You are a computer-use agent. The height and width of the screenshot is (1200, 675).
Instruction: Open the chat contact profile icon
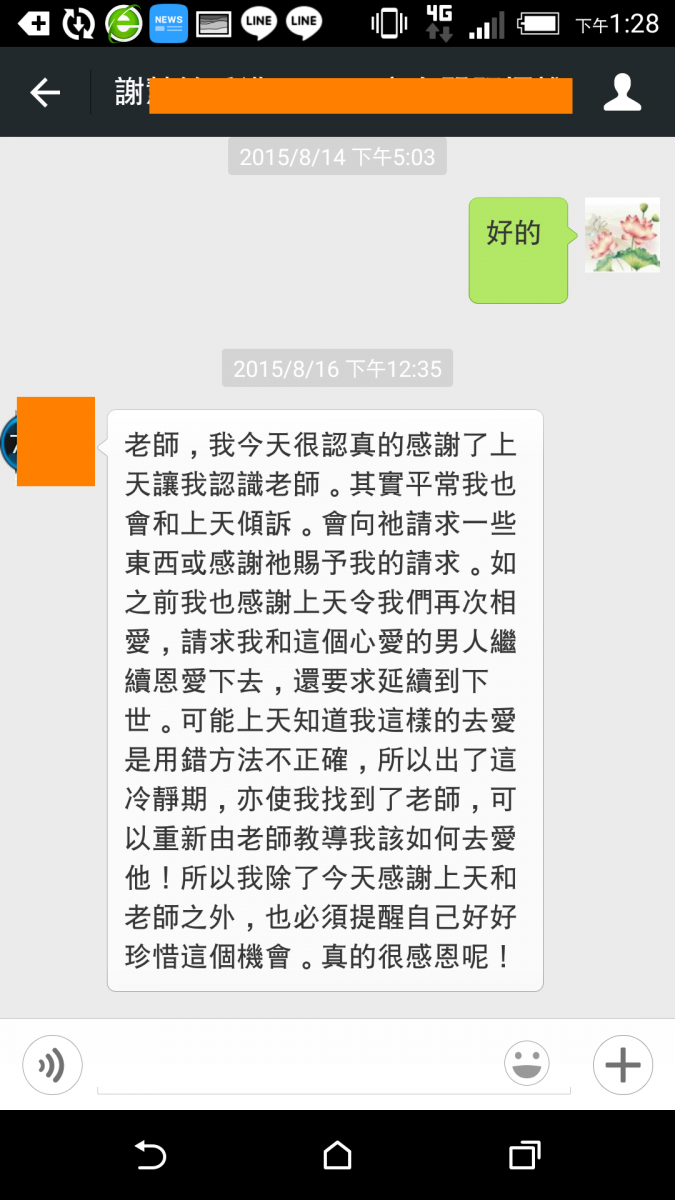(x=621, y=93)
